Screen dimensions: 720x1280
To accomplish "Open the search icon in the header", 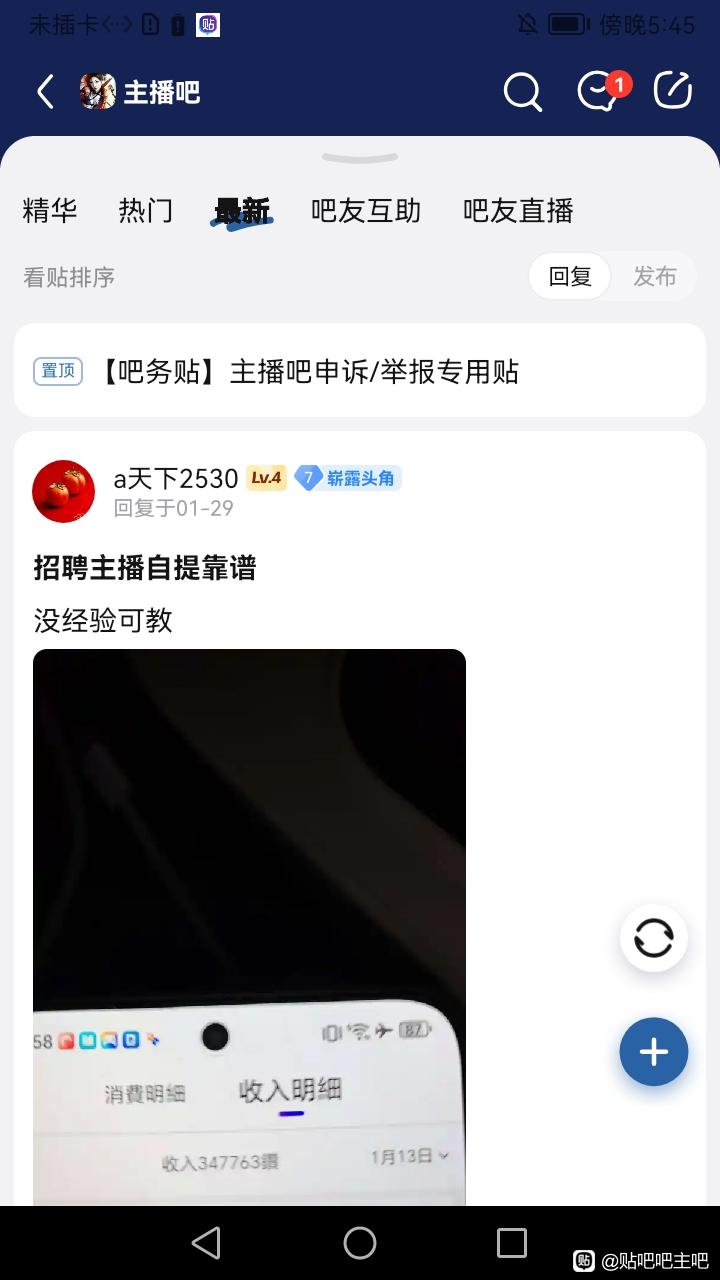I will pyautogui.click(x=522, y=92).
